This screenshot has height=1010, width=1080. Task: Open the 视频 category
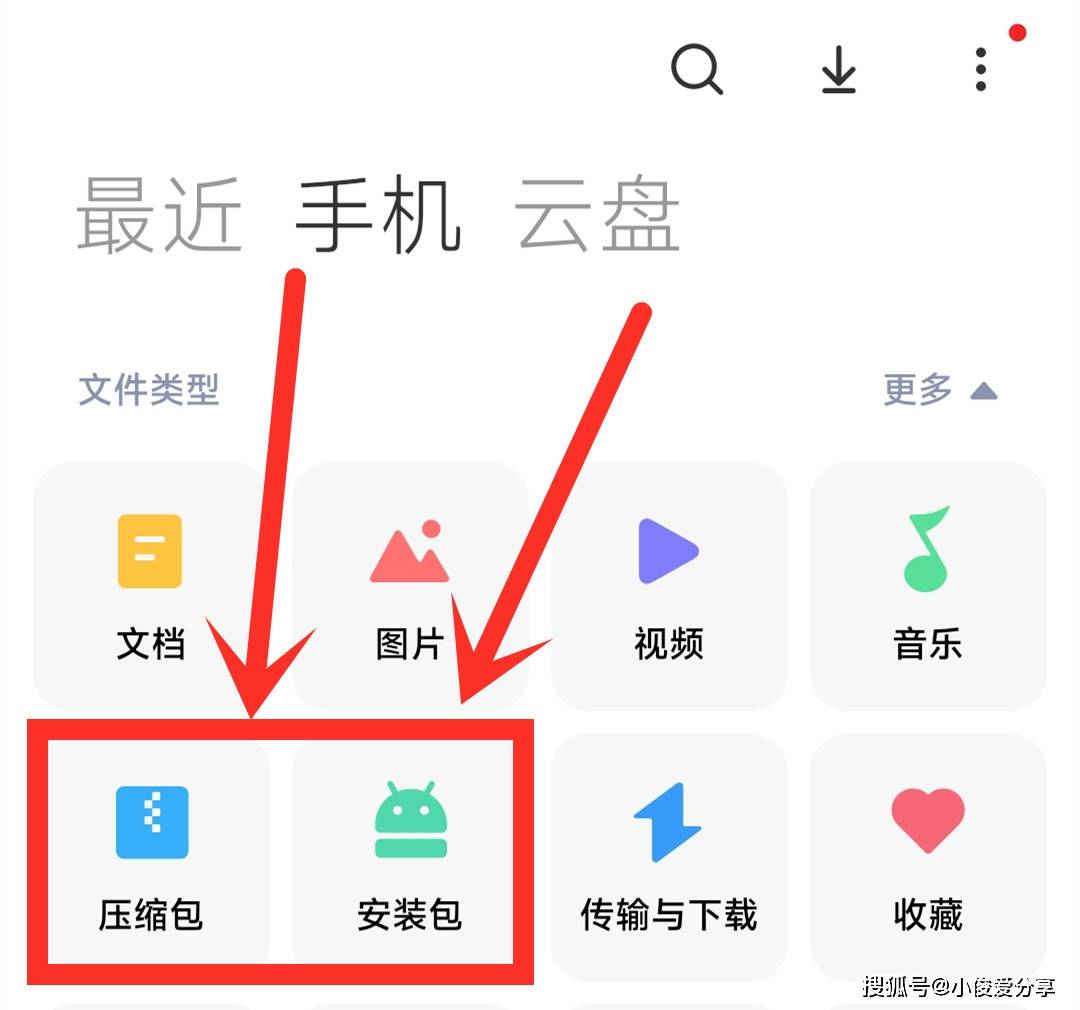[x=668, y=587]
